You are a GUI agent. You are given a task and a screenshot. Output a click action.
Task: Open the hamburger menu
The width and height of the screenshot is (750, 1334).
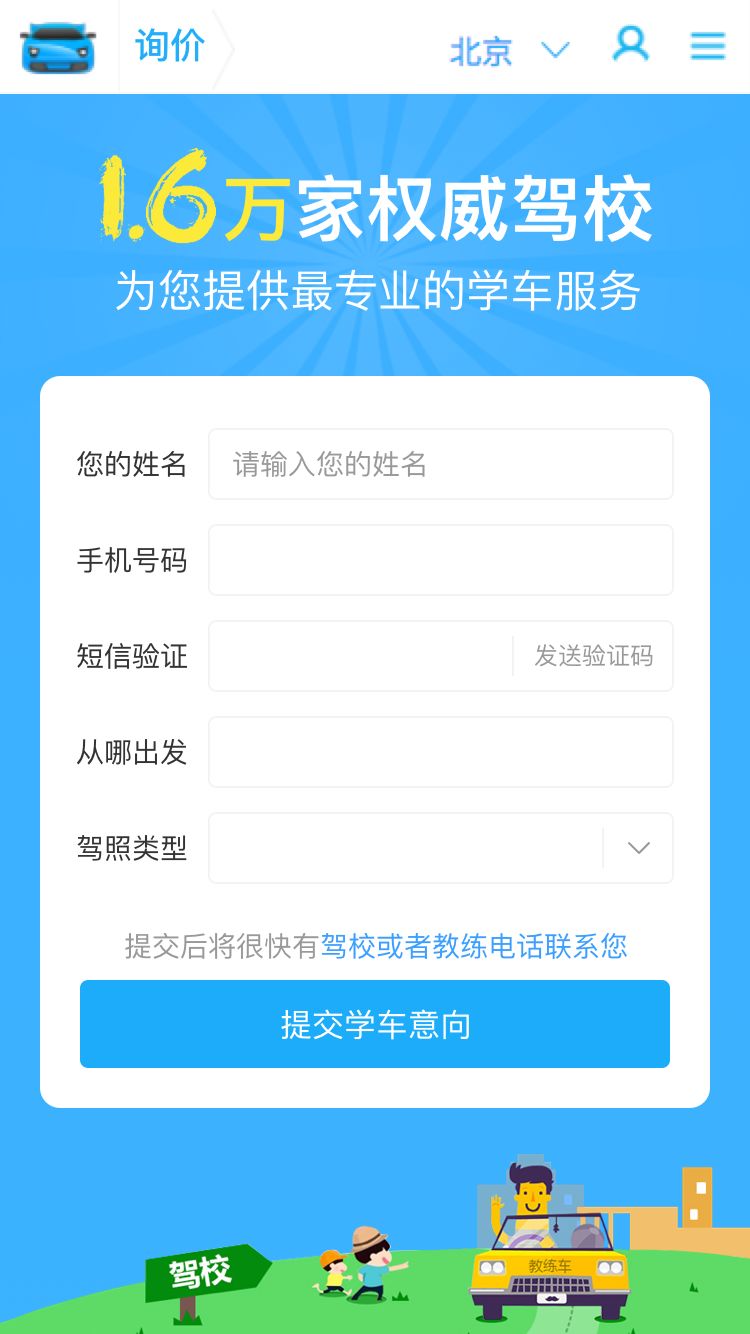point(708,46)
